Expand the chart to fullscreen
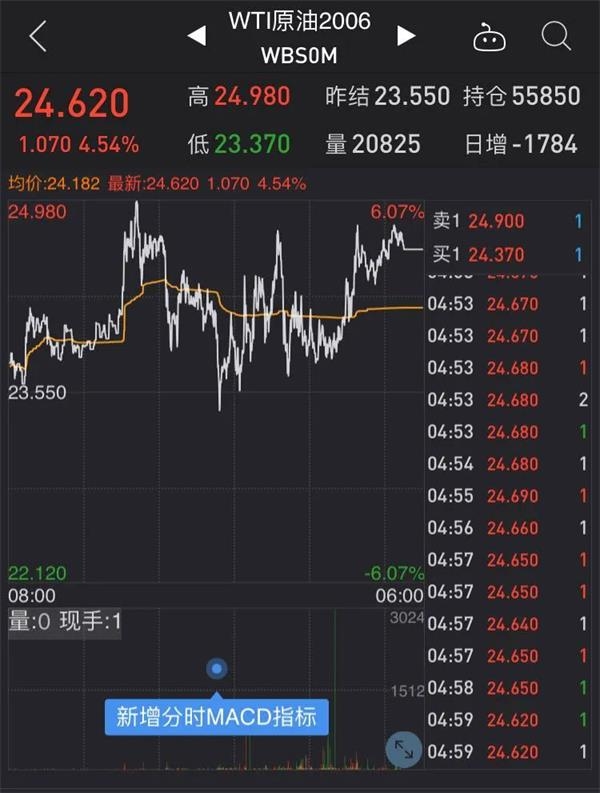Viewport: 600px width, 793px height. (403, 749)
